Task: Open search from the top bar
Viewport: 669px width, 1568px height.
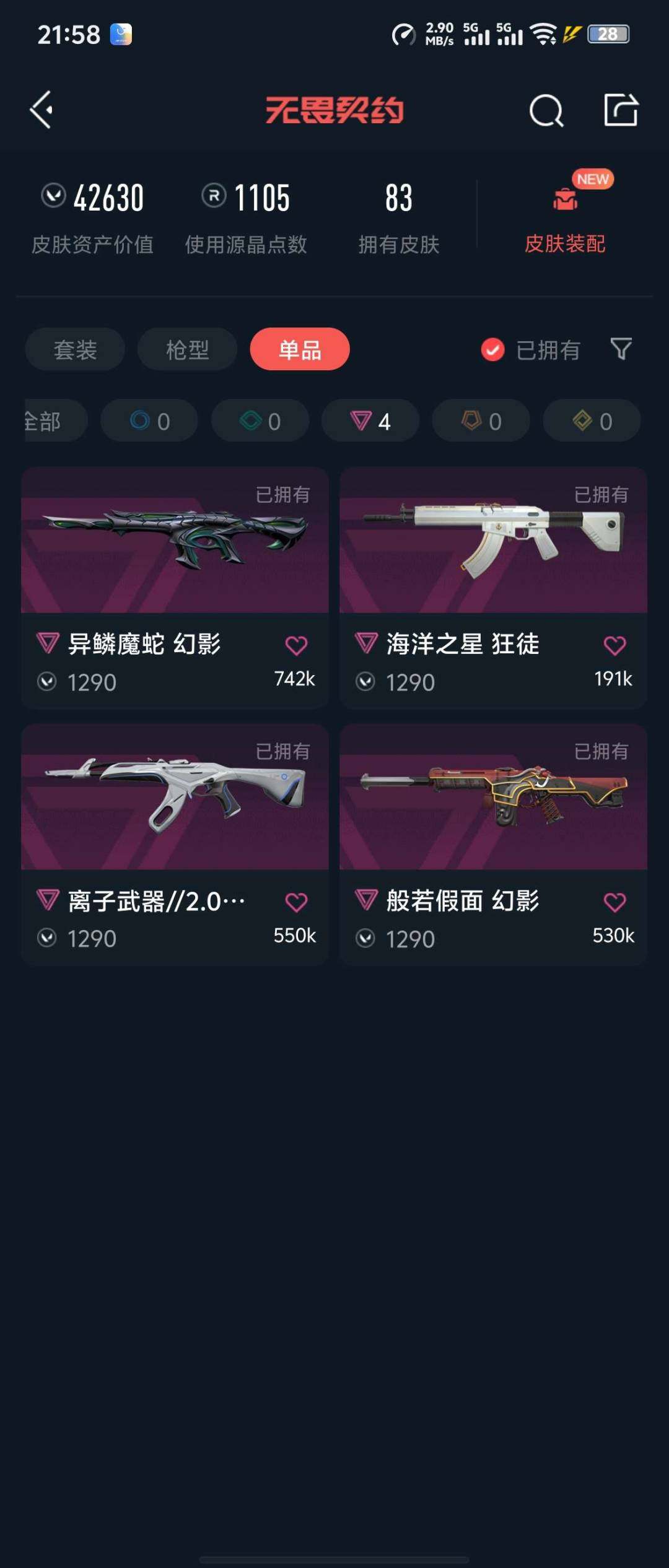Action: 544,111
